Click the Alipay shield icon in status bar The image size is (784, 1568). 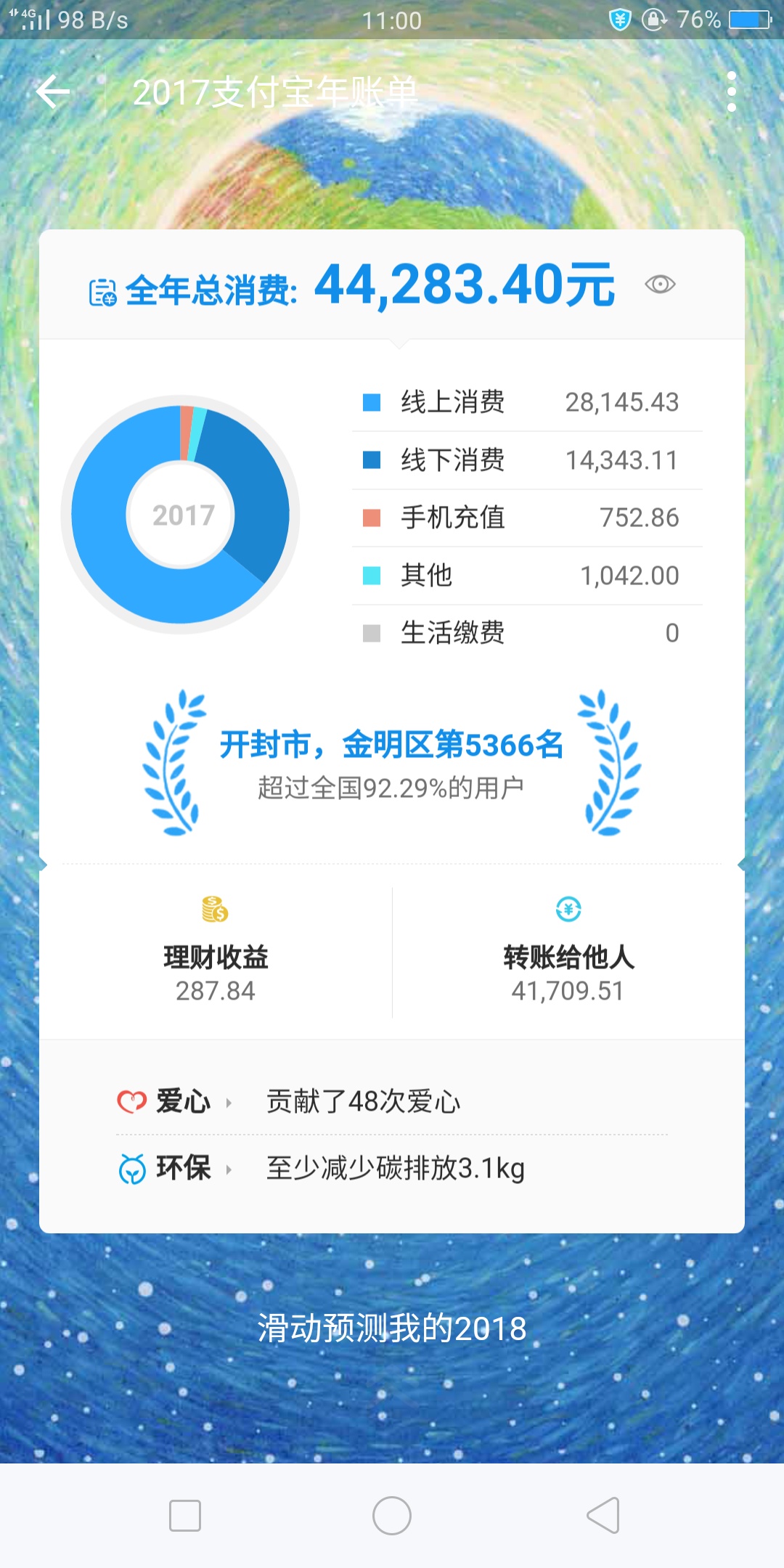click(621, 20)
